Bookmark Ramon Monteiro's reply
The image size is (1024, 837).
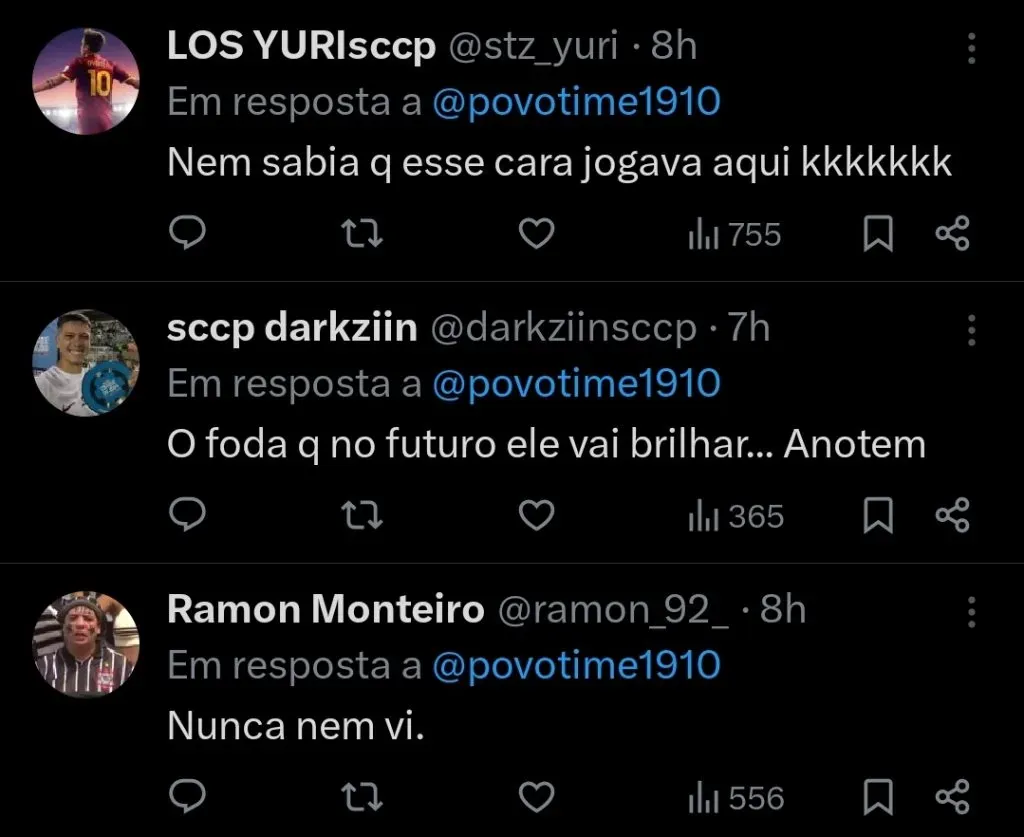(x=878, y=798)
